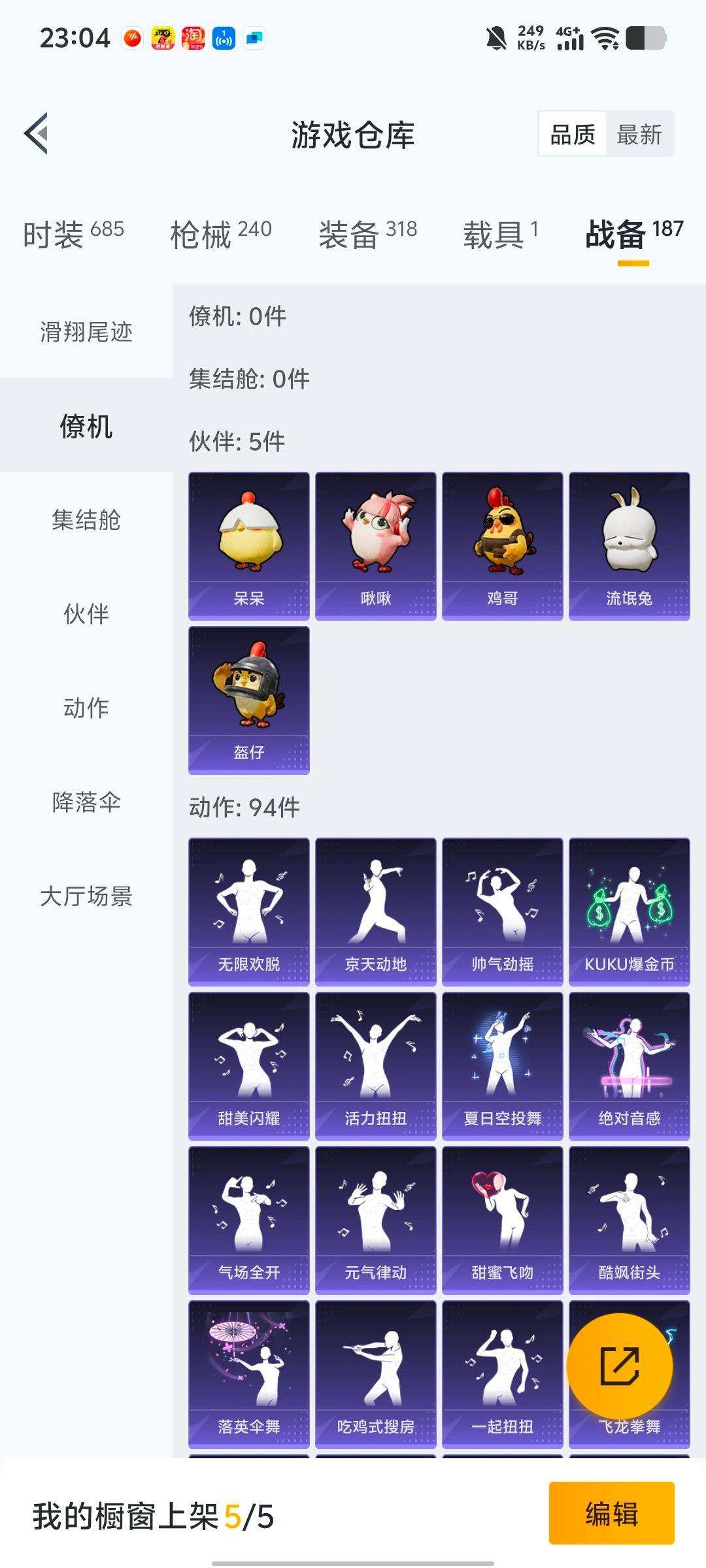Select the 呆呆 yellow chick partner
The height and width of the screenshot is (1568, 706).
[248, 542]
